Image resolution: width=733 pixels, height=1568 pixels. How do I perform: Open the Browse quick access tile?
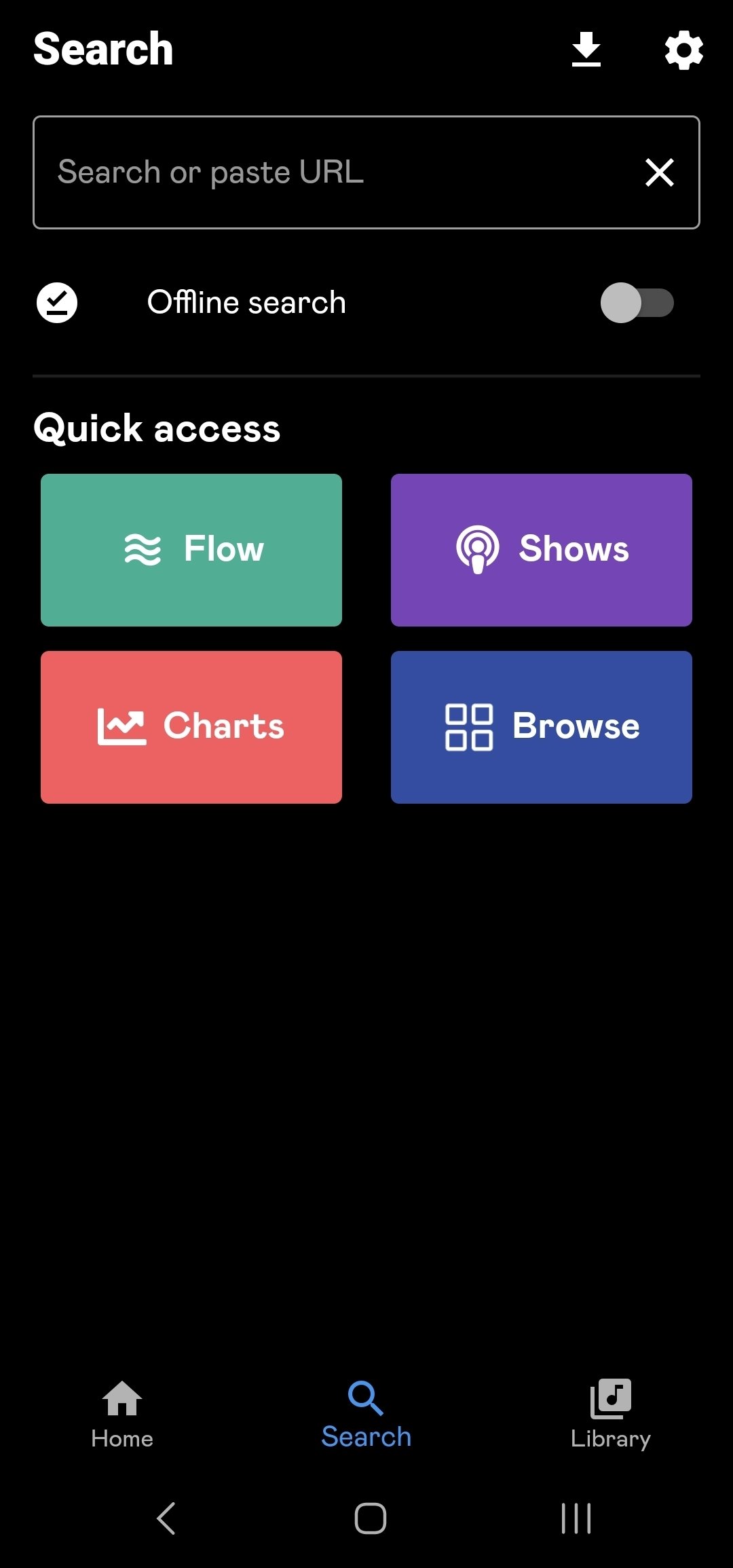pos(542,727)
